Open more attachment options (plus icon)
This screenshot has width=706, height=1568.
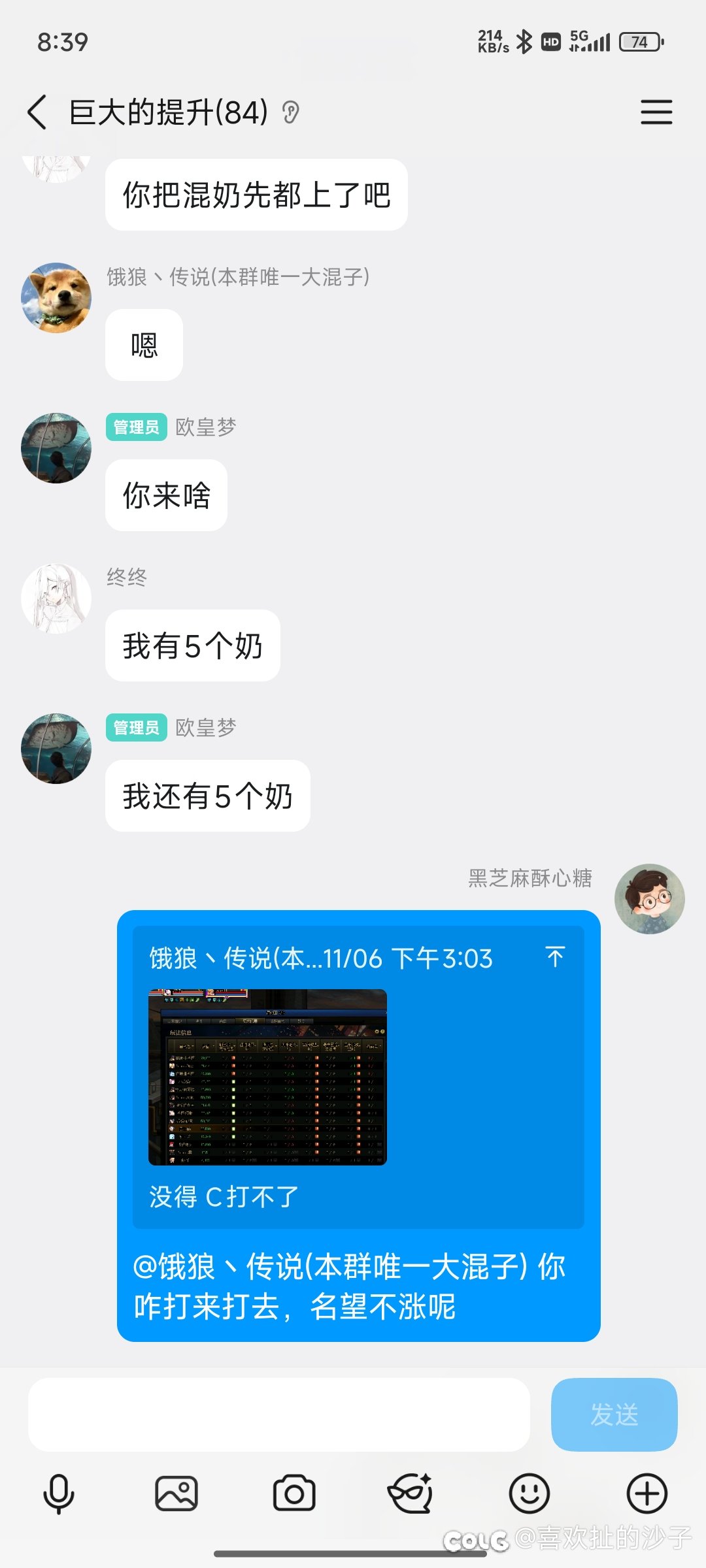coord(647,1494)
